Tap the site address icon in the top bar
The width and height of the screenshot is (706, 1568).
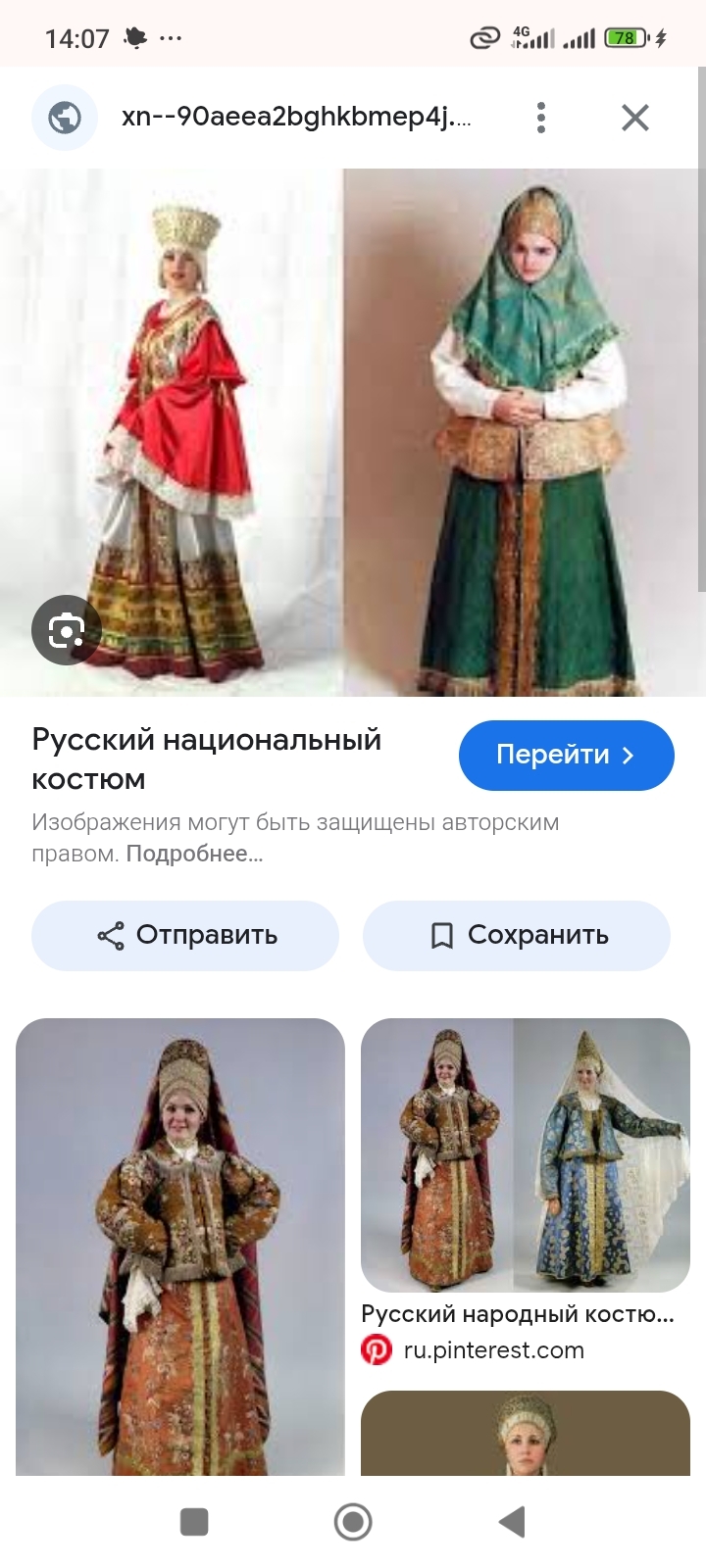pos(65,118)
